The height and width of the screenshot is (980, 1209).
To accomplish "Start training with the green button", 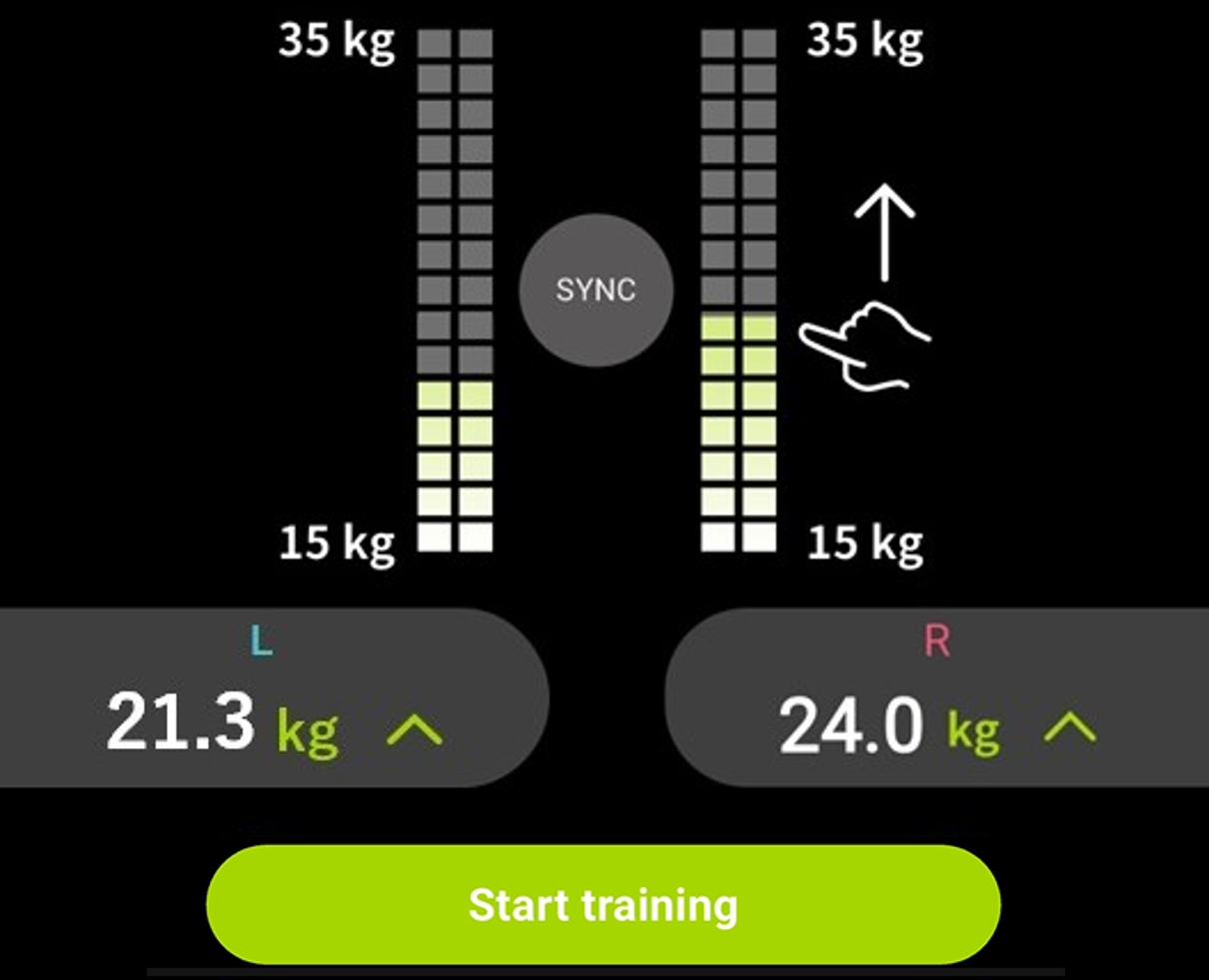I will (603, 904).
